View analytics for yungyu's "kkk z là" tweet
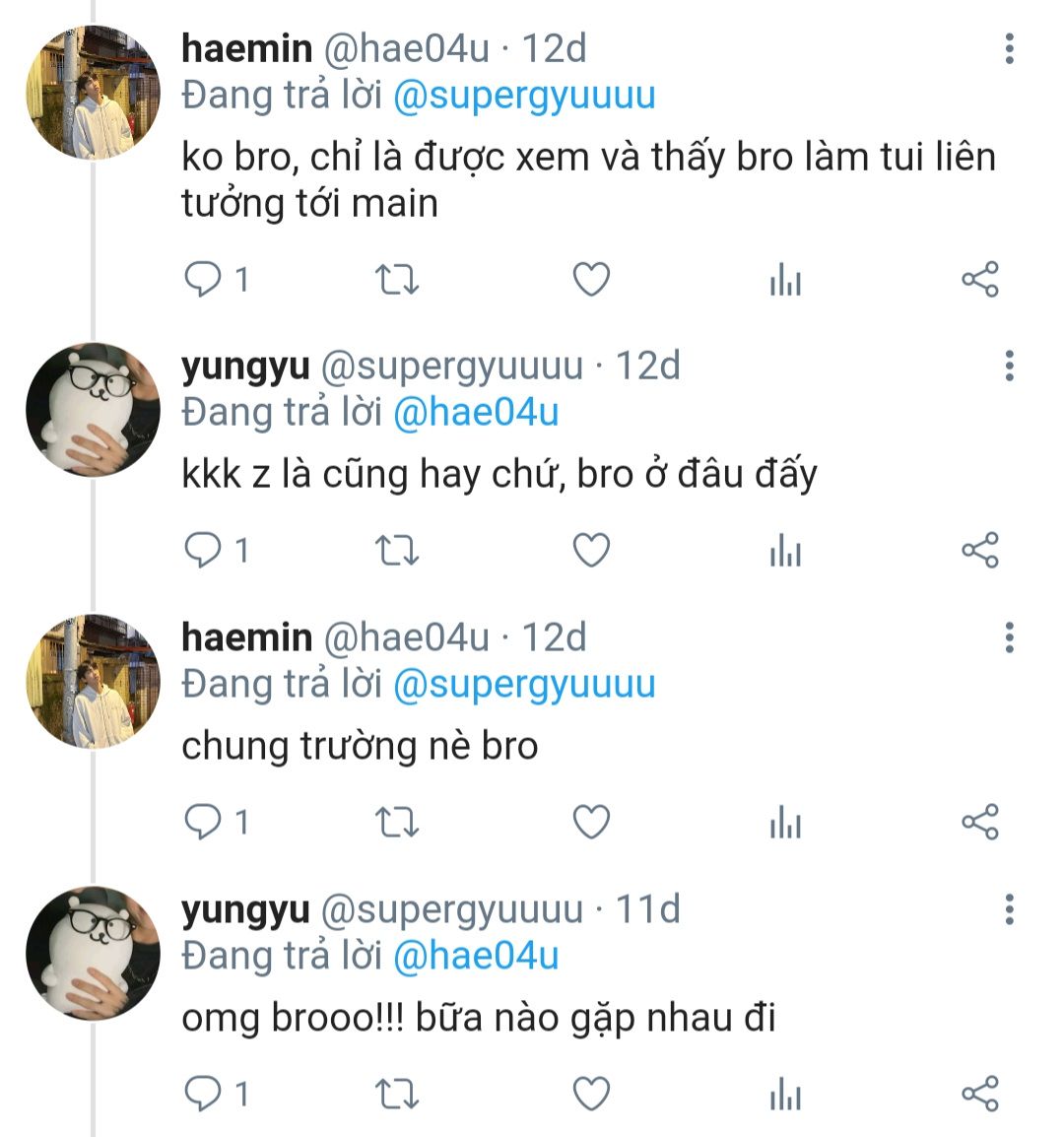 [785, 552]
